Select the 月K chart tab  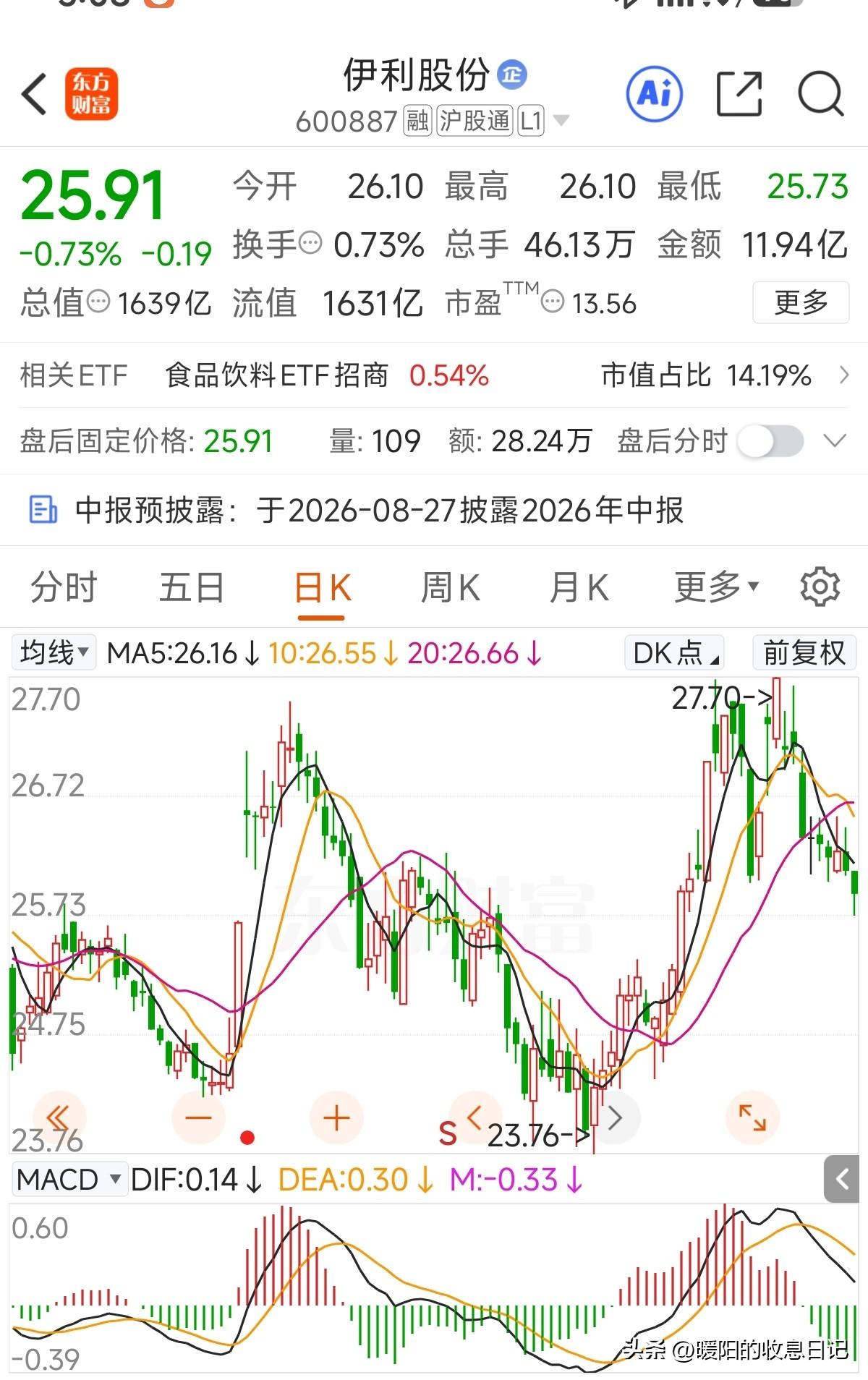click(579, 587)
